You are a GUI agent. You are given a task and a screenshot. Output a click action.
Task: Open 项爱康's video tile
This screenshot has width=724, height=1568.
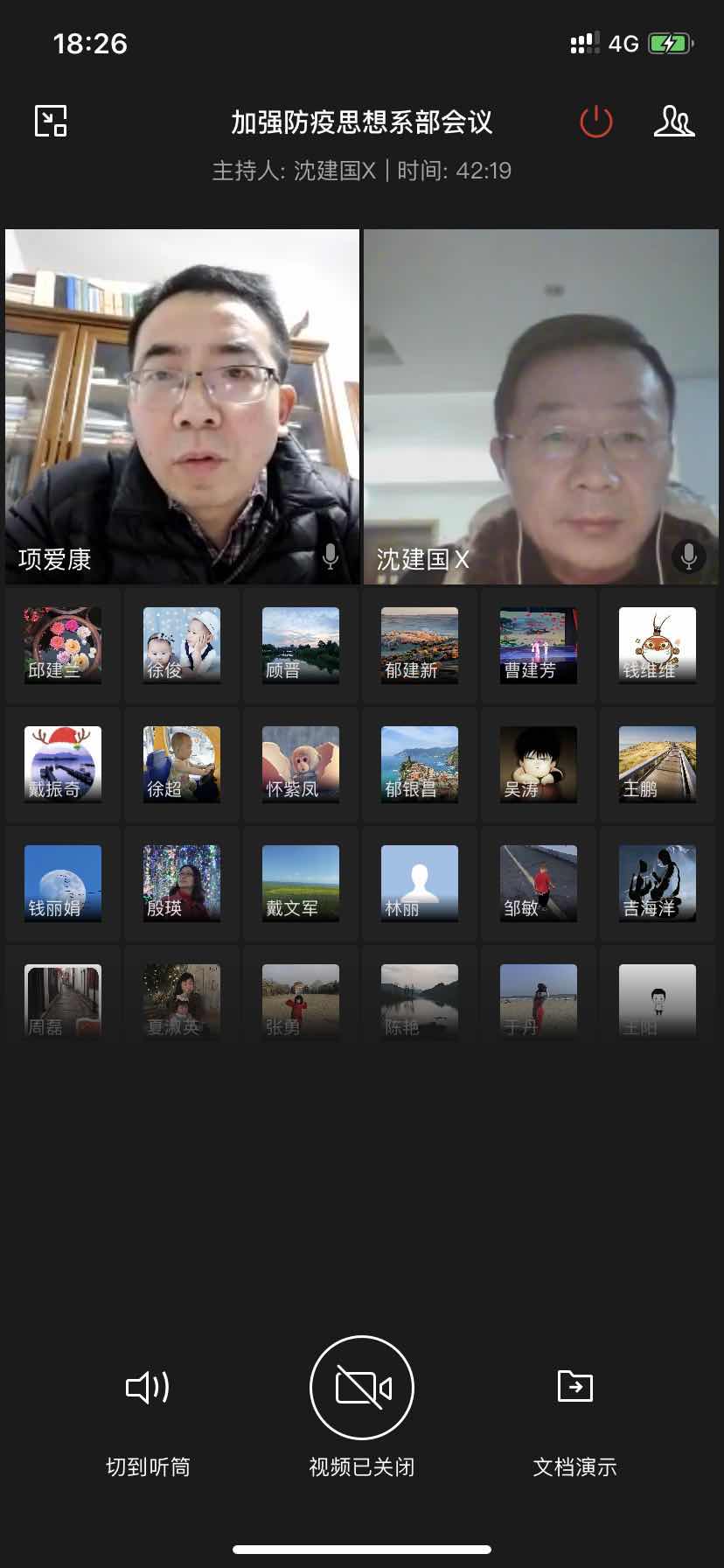click(182, 406)
